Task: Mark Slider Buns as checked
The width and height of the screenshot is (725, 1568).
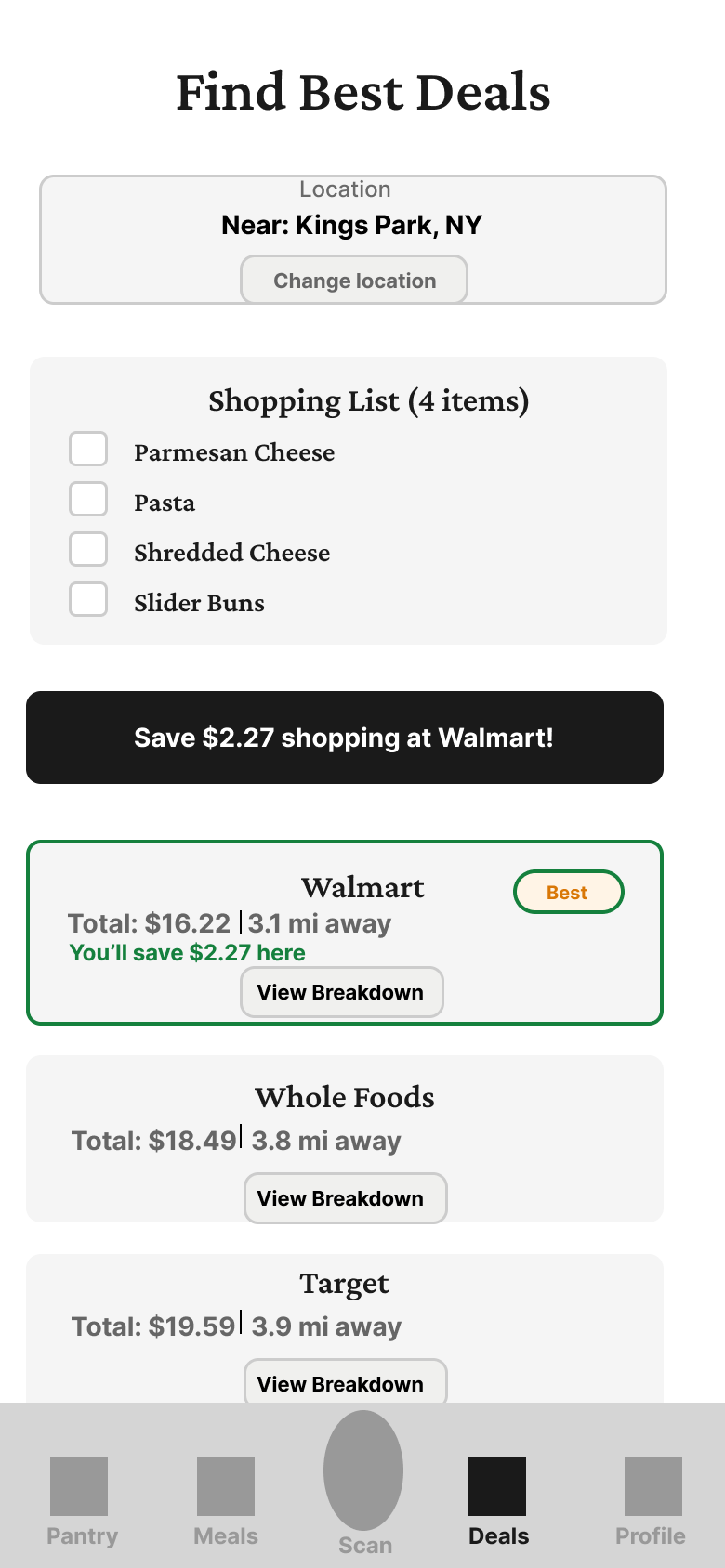Action: pyautogui.click(x=87, y=599)
